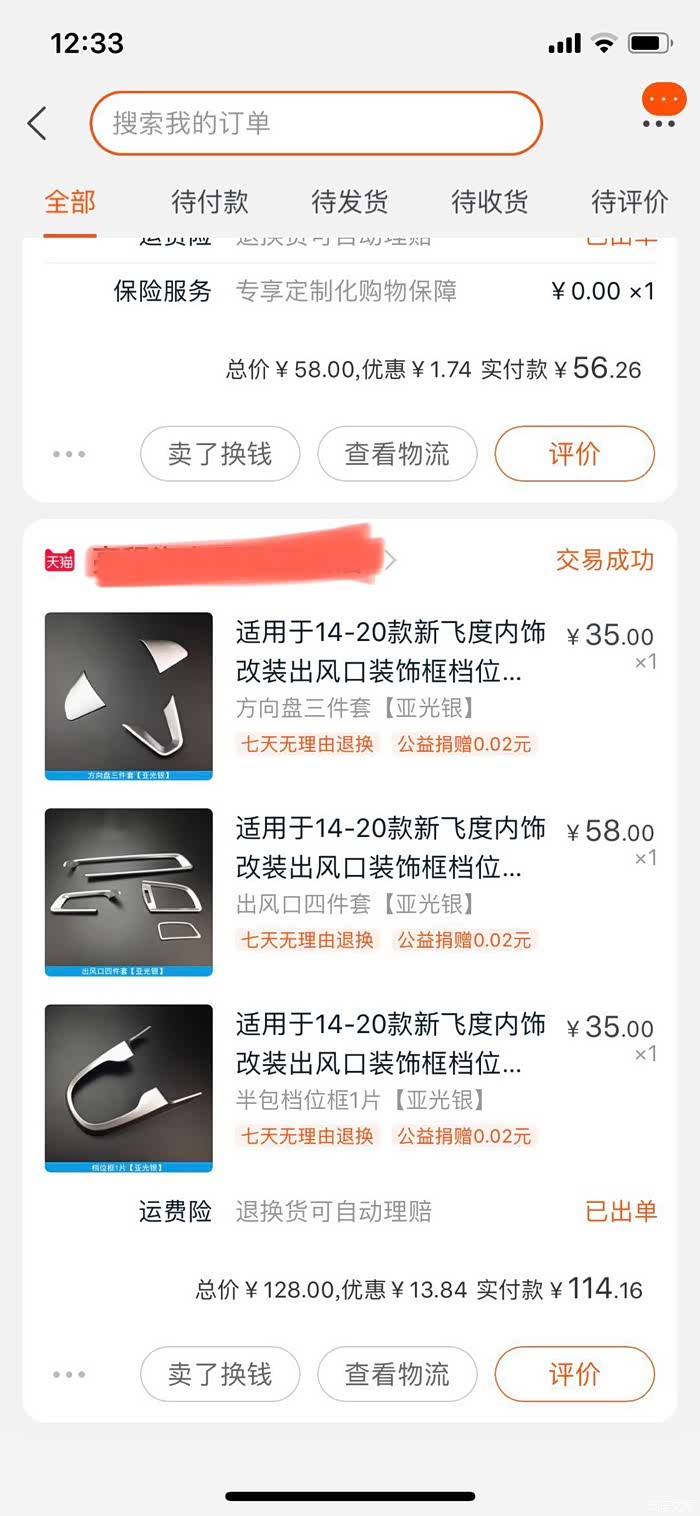Viewport: 700px width, 1516px height.
Task: Open the Tmall shop of the ¥114.16 order
Action: [230, 560]
